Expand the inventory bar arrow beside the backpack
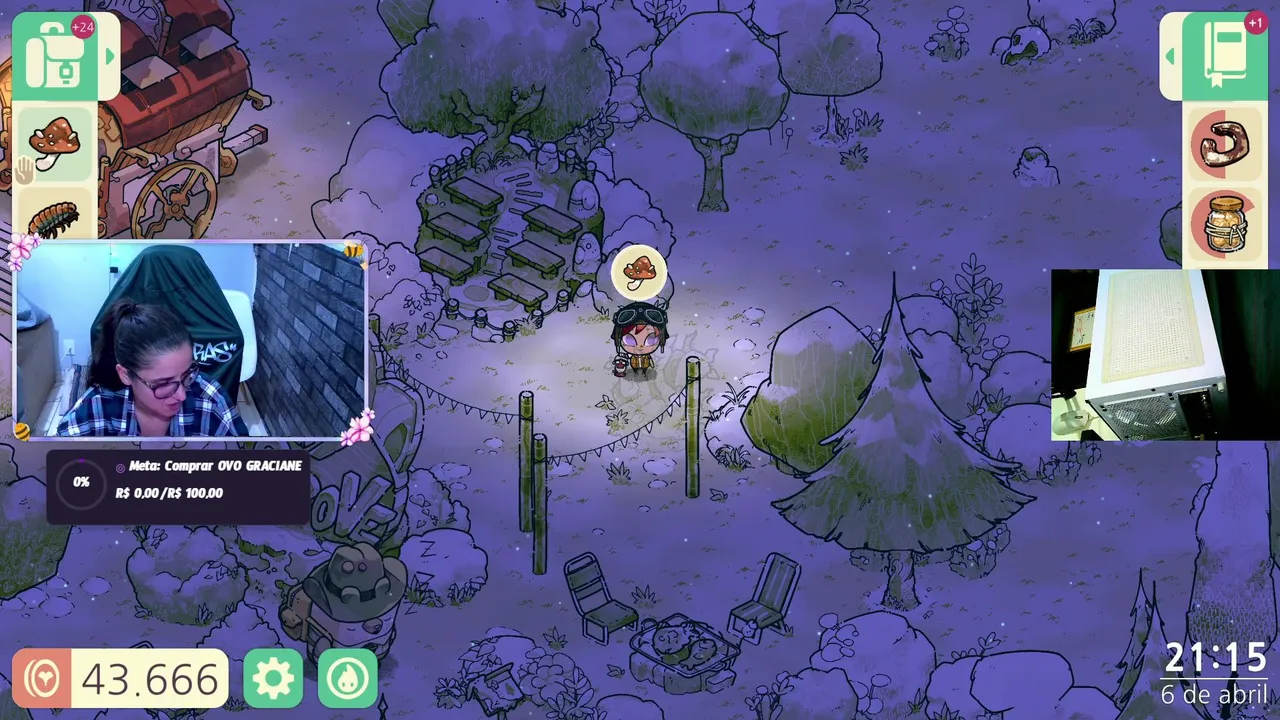This screenshot has height=720, width=1280. pos(110,56)
